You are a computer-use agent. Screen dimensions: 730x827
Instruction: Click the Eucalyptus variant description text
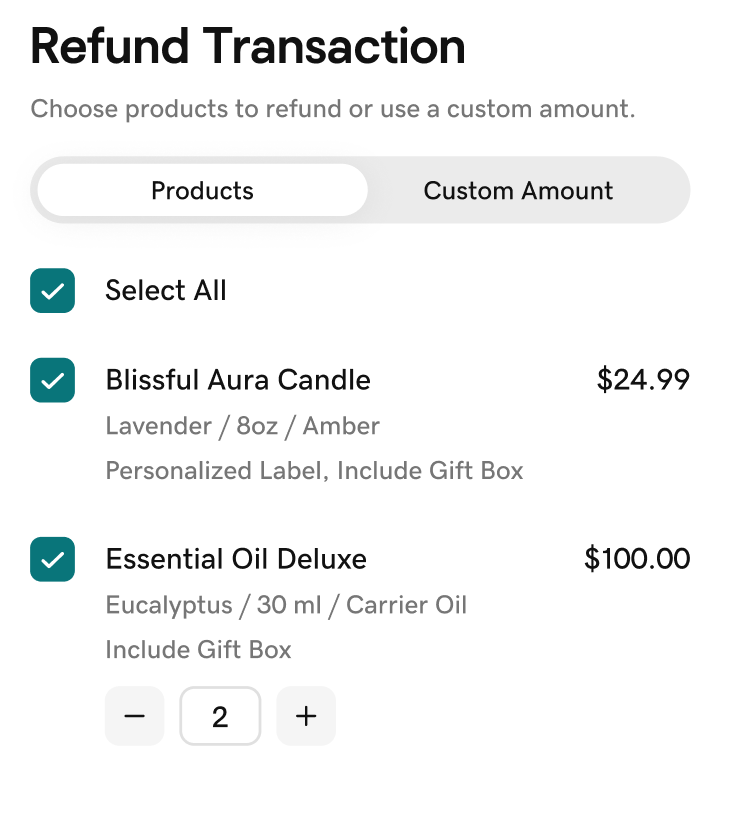[286, 605]
